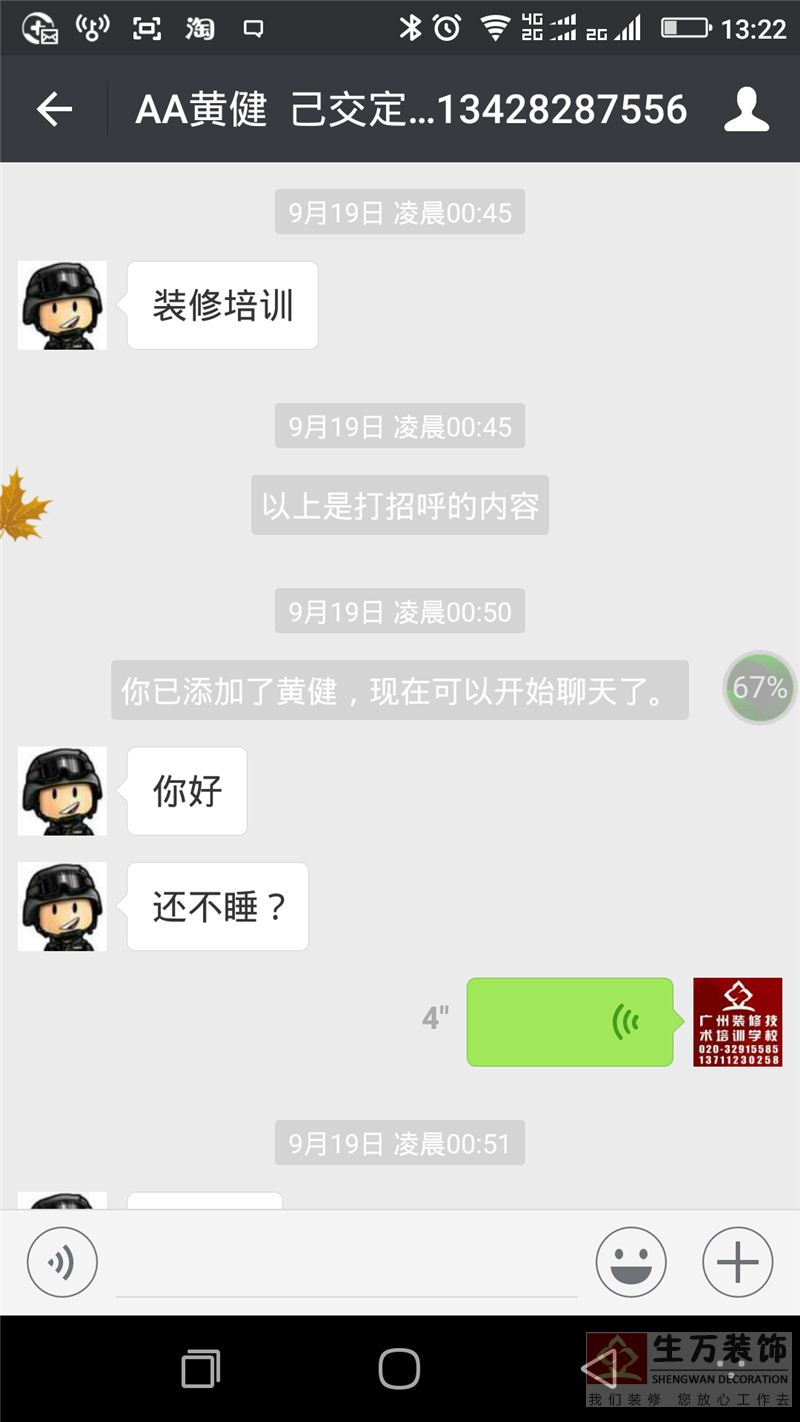The width and height of the screenshot is (800, 1422).
Task: Switch to voice input mode
Action: pyautogui.click(x=62, y=1262)
